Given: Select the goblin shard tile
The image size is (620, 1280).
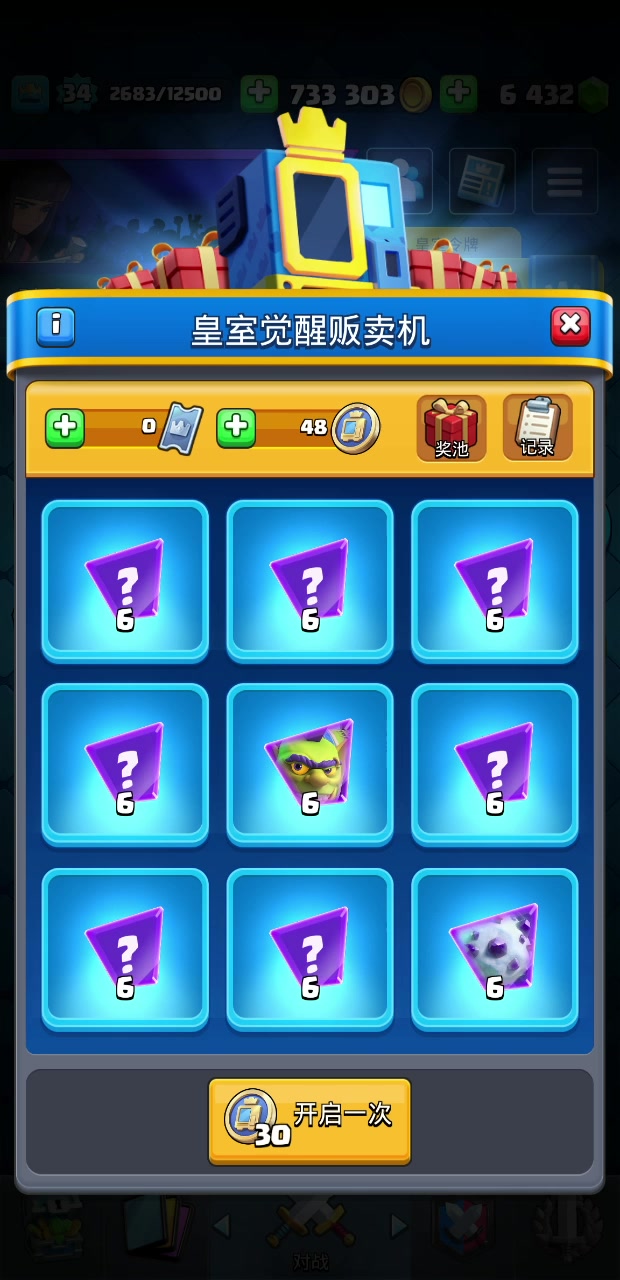Looking at the screenshot, I should coord(310,765).
